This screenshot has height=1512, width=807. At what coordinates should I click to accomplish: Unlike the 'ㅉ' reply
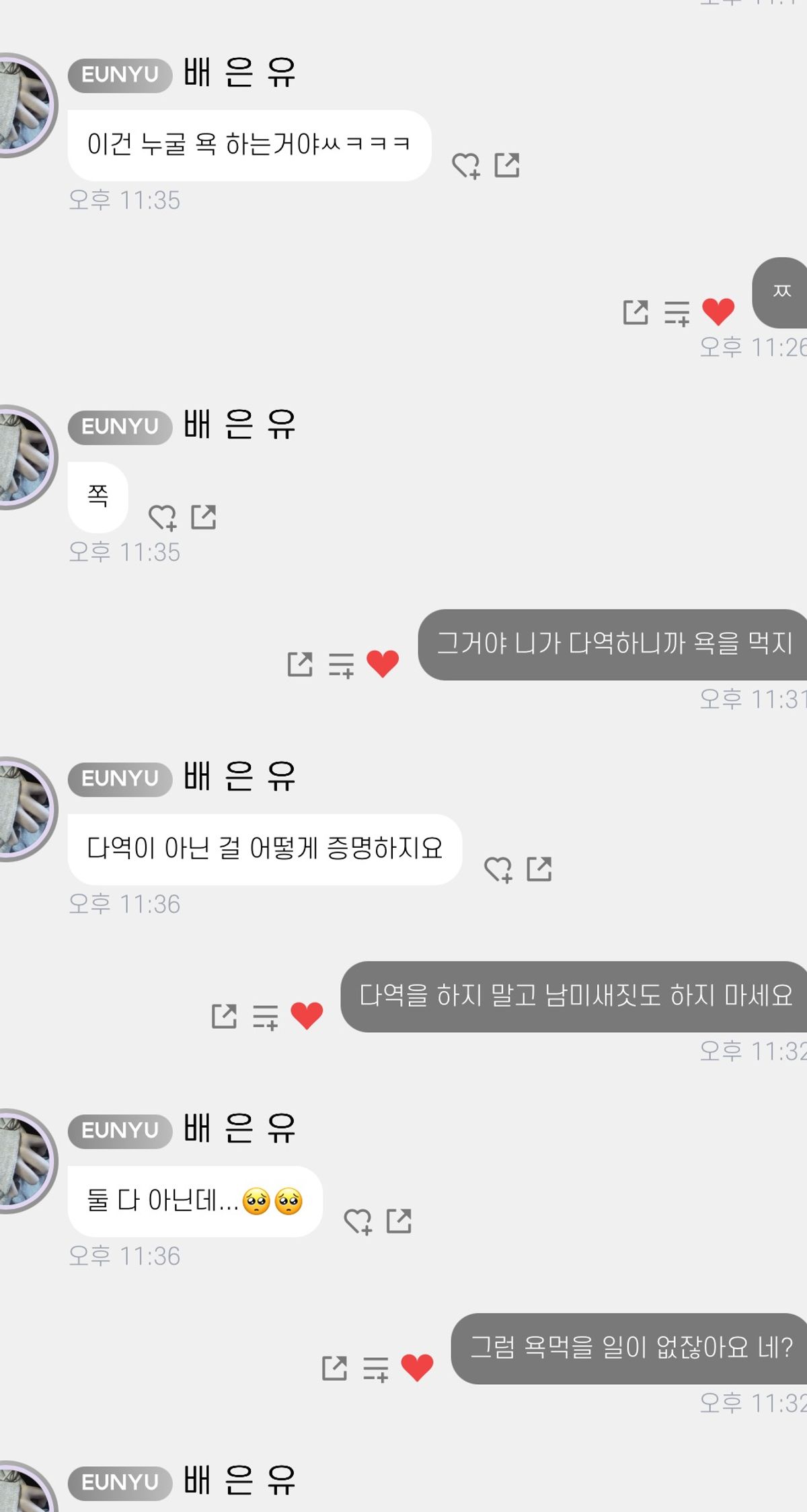[x=718, y=312]
